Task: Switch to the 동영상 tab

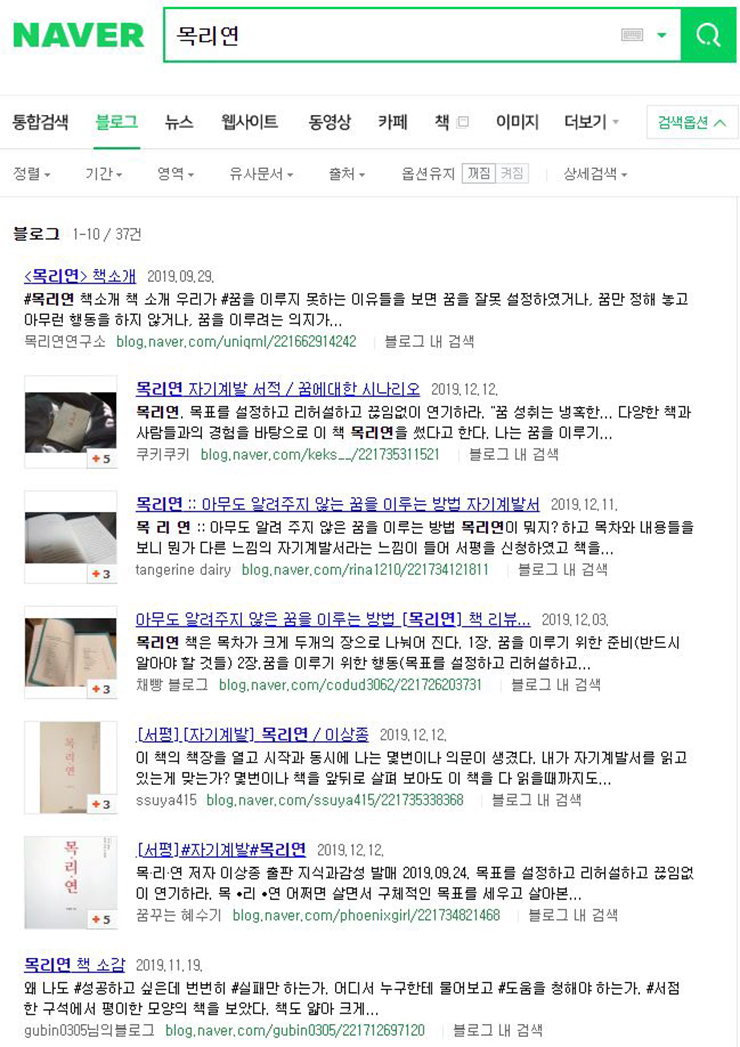Action: click(330, 122)
